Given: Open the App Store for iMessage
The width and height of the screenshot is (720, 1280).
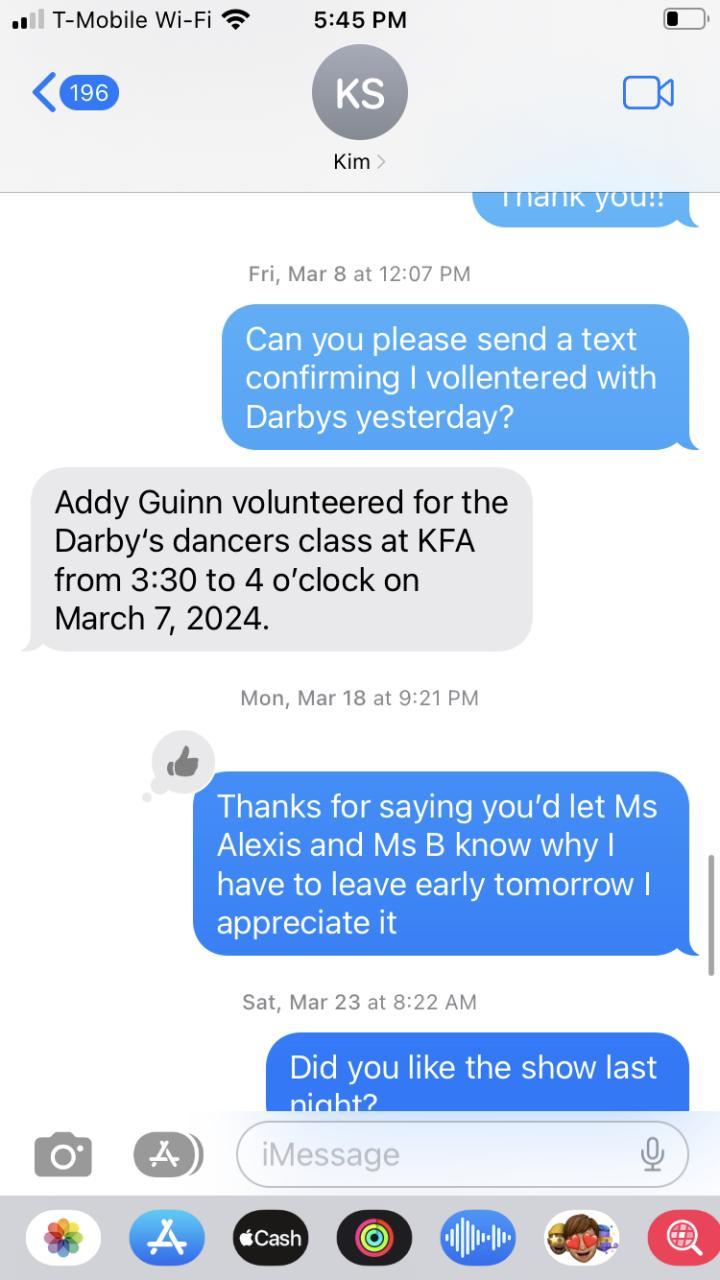Looking at the screenshot, I should click(167, 1238).
